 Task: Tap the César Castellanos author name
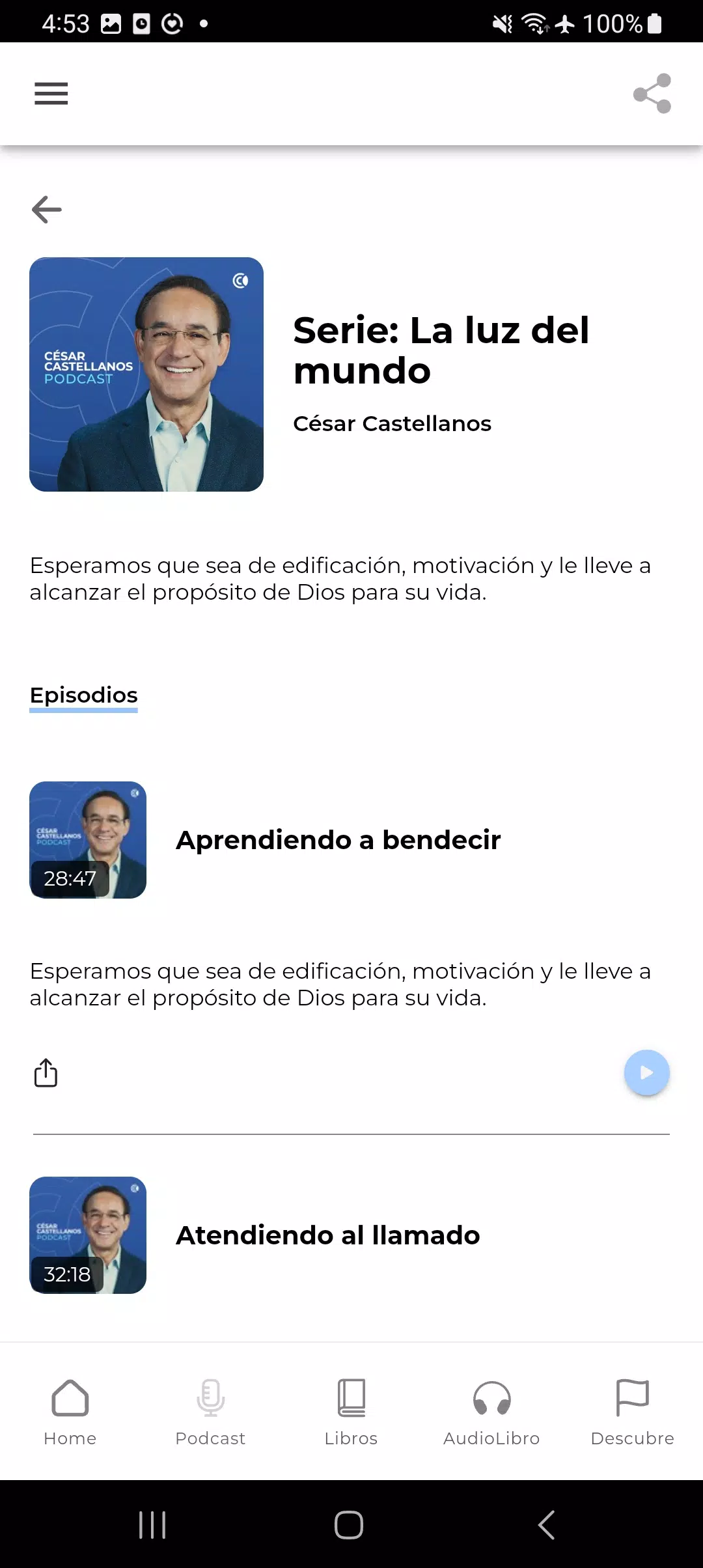[393, 423]
